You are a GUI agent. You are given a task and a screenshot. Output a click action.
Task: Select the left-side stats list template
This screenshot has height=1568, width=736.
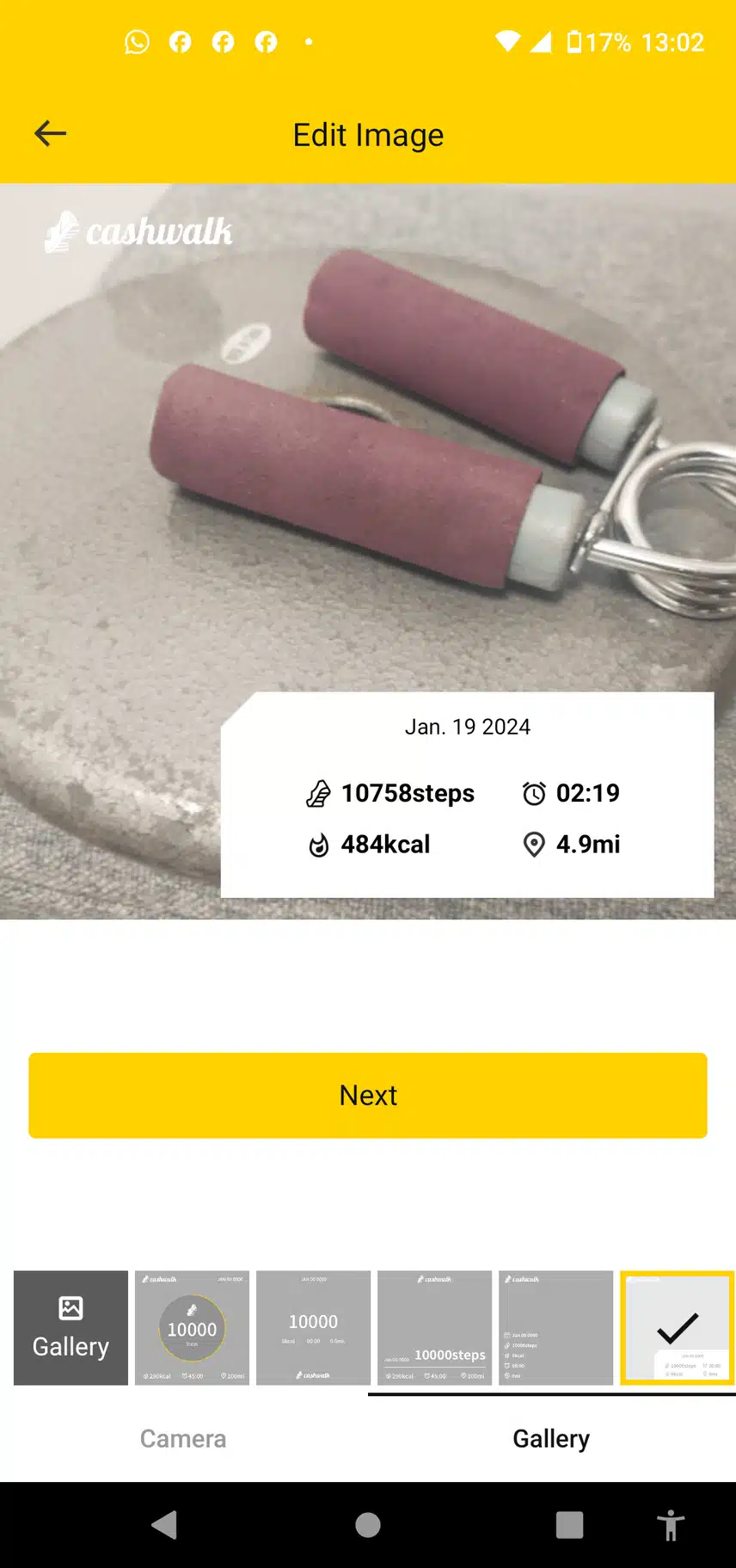click(555, 1327)
